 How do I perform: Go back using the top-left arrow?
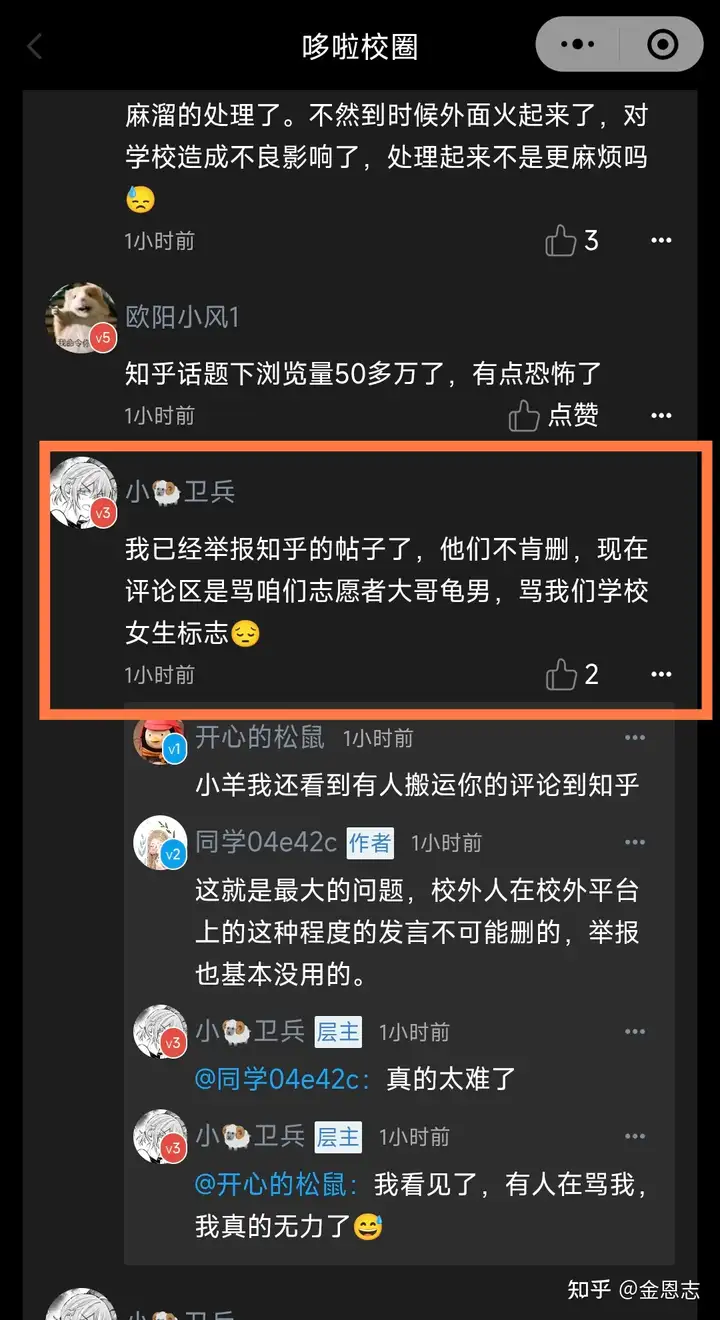tap(35, 46)
